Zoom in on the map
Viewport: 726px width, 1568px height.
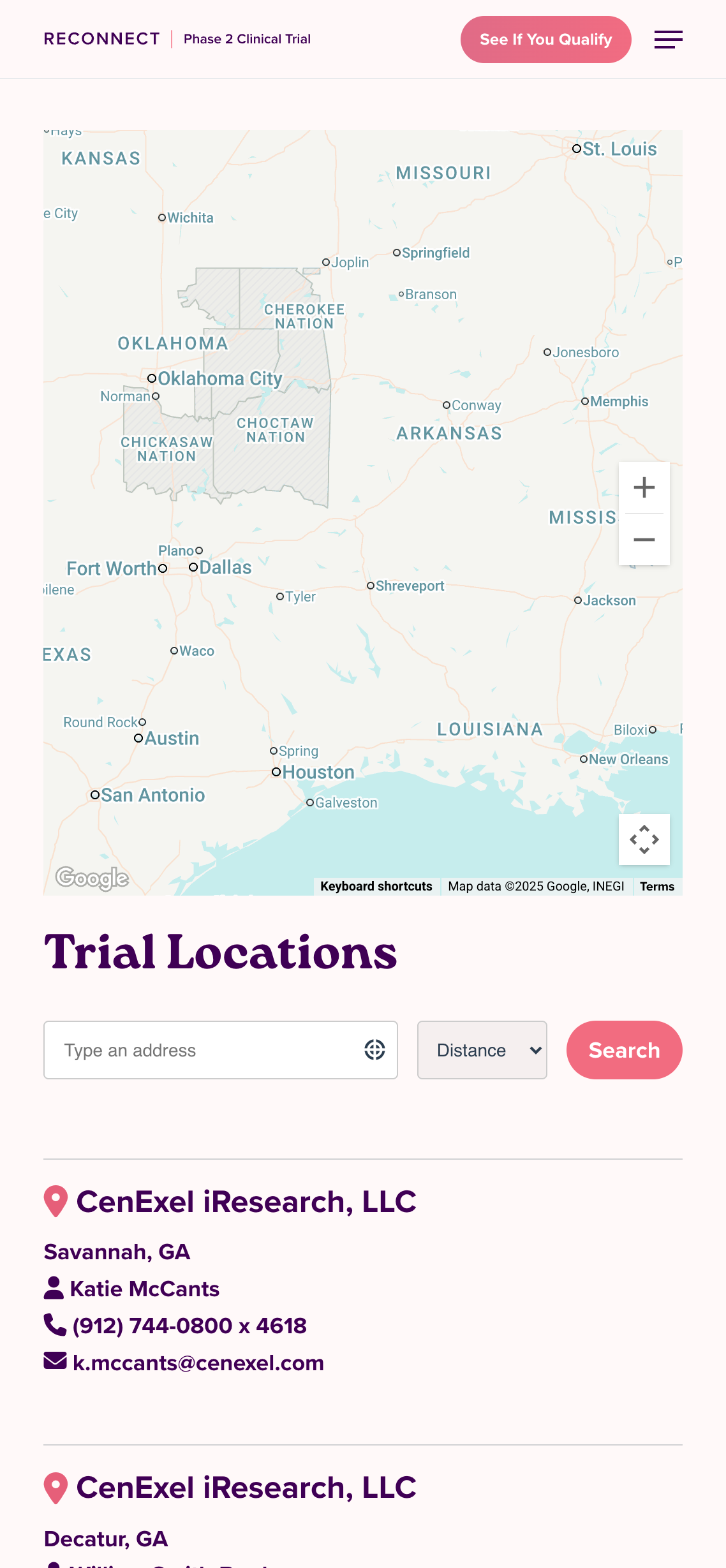tap(644, 487)
